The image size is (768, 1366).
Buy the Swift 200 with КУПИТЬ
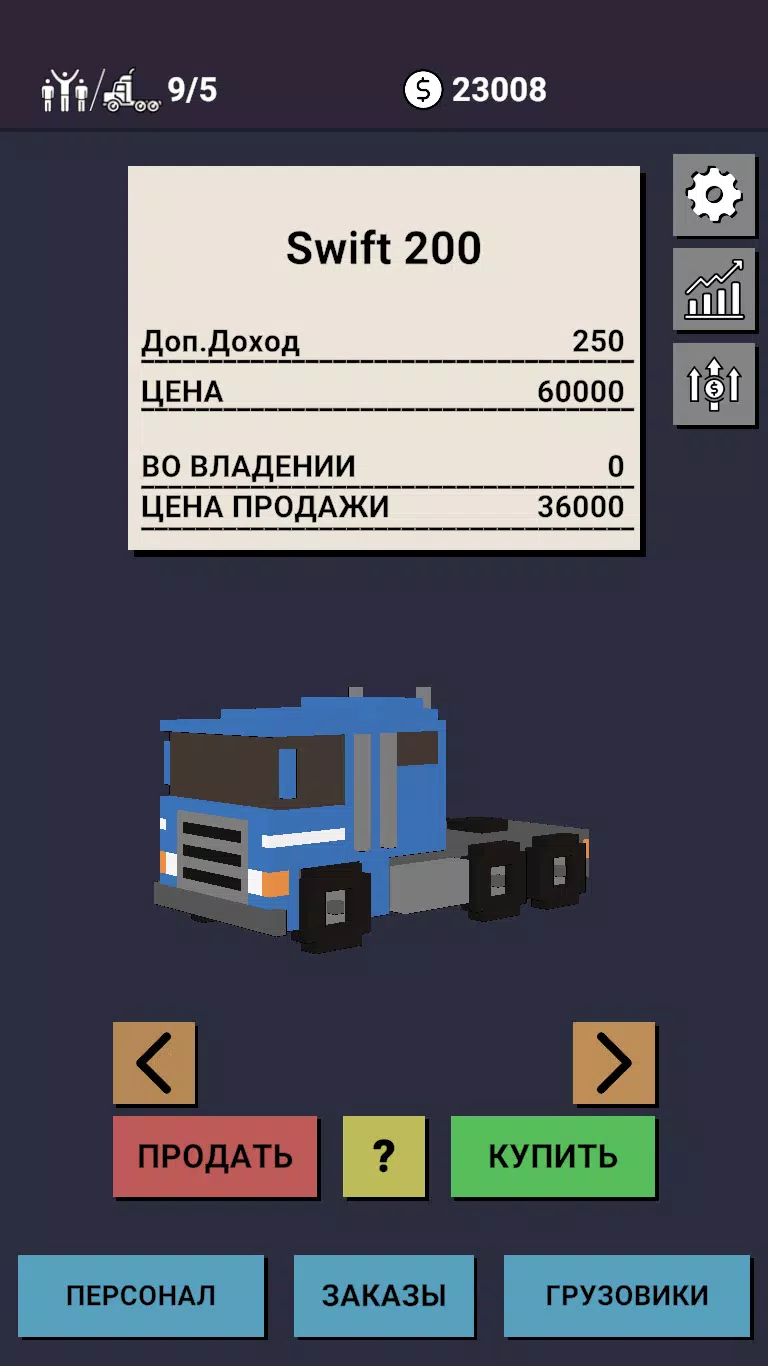coord(553,1156)
